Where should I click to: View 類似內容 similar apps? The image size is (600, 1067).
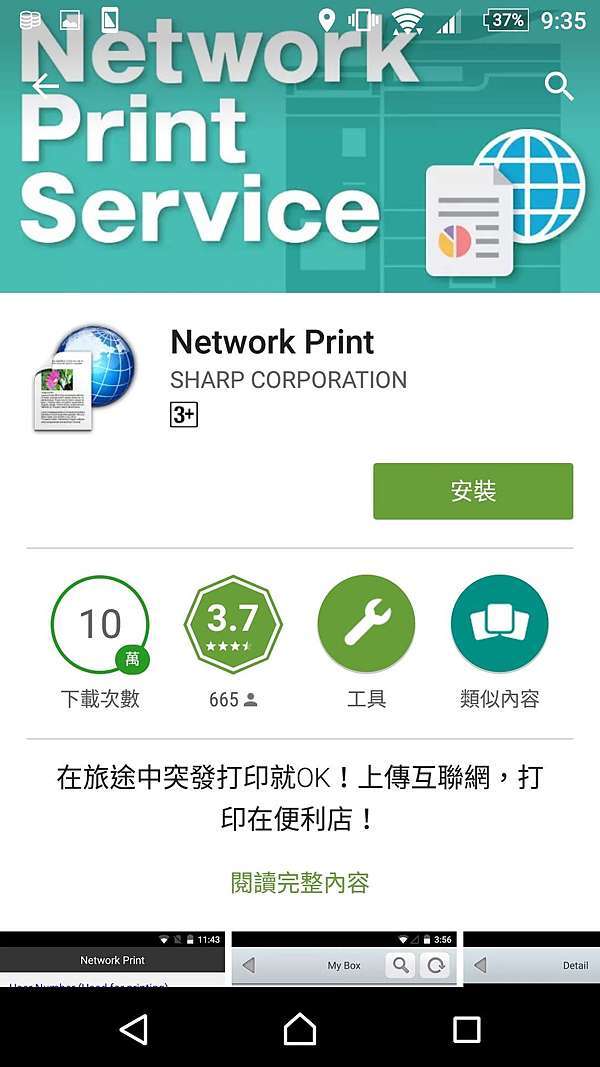click(x=499, y=624)
